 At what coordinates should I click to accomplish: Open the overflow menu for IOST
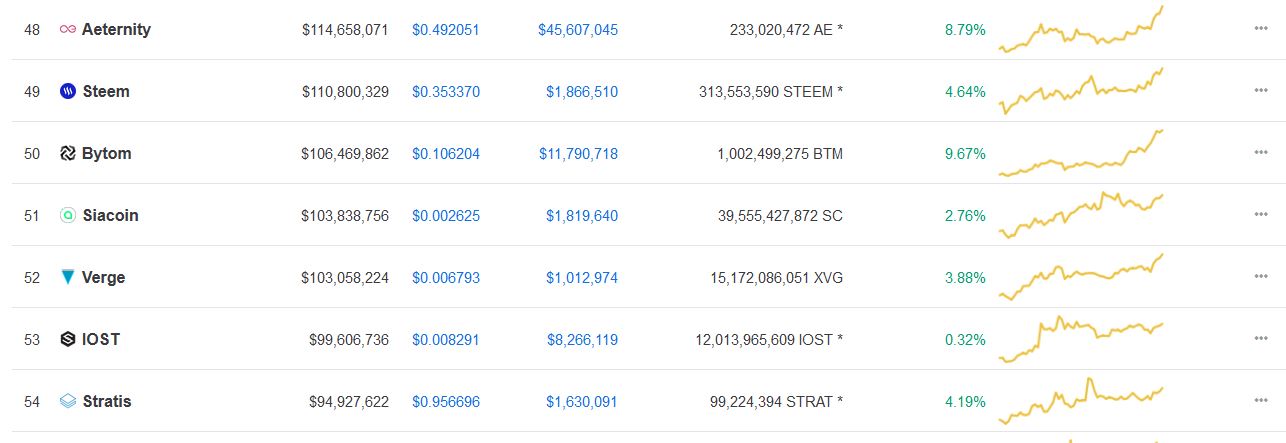1260,339
